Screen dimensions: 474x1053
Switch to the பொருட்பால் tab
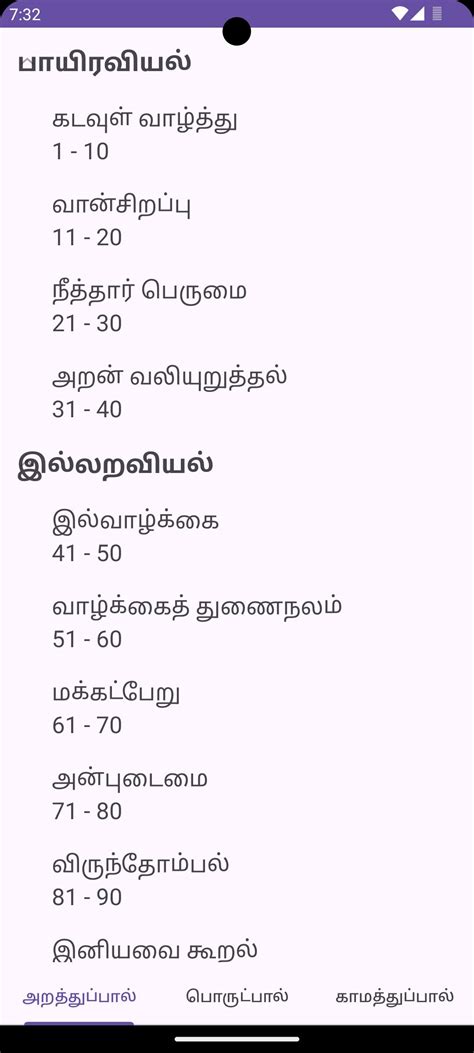237,997
